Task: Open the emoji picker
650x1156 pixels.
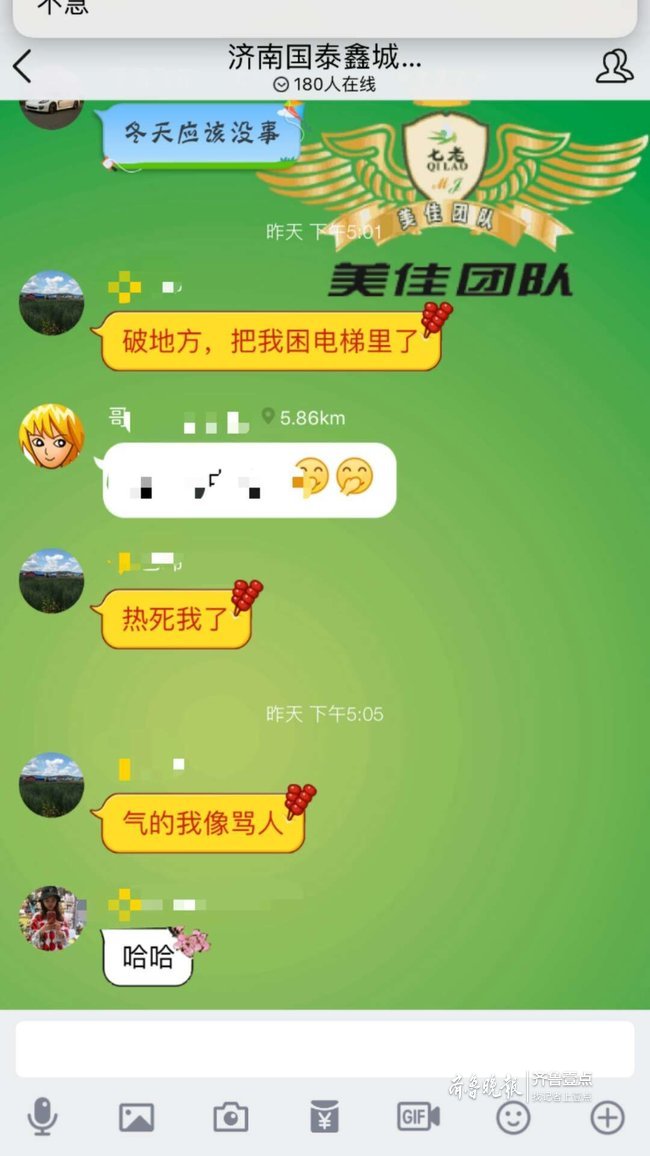Action: tap(513, 1117)
